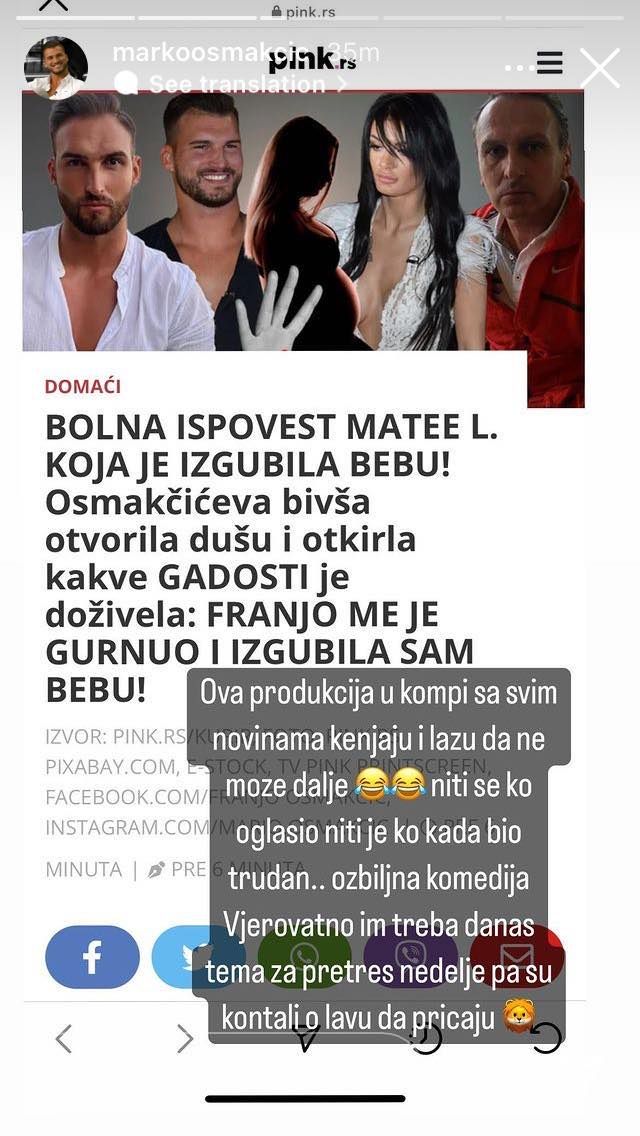Image resolution: width=640 pixels, height=1136 pixels.
Task: Close the story viewer
Action: pyautogui.click(x=600, y=68)
